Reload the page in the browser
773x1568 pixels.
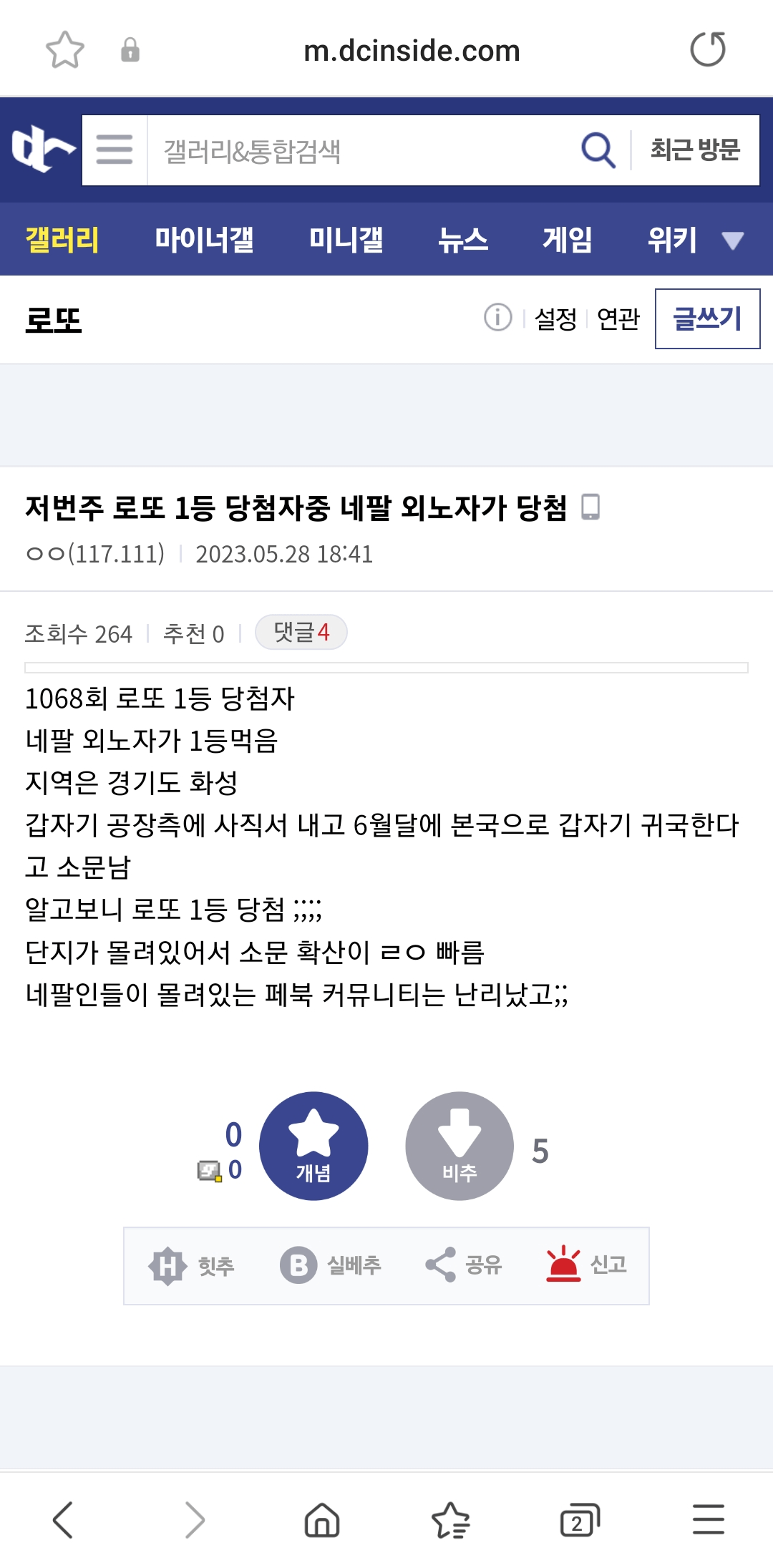pyautogui.click(x=707, y=50)
